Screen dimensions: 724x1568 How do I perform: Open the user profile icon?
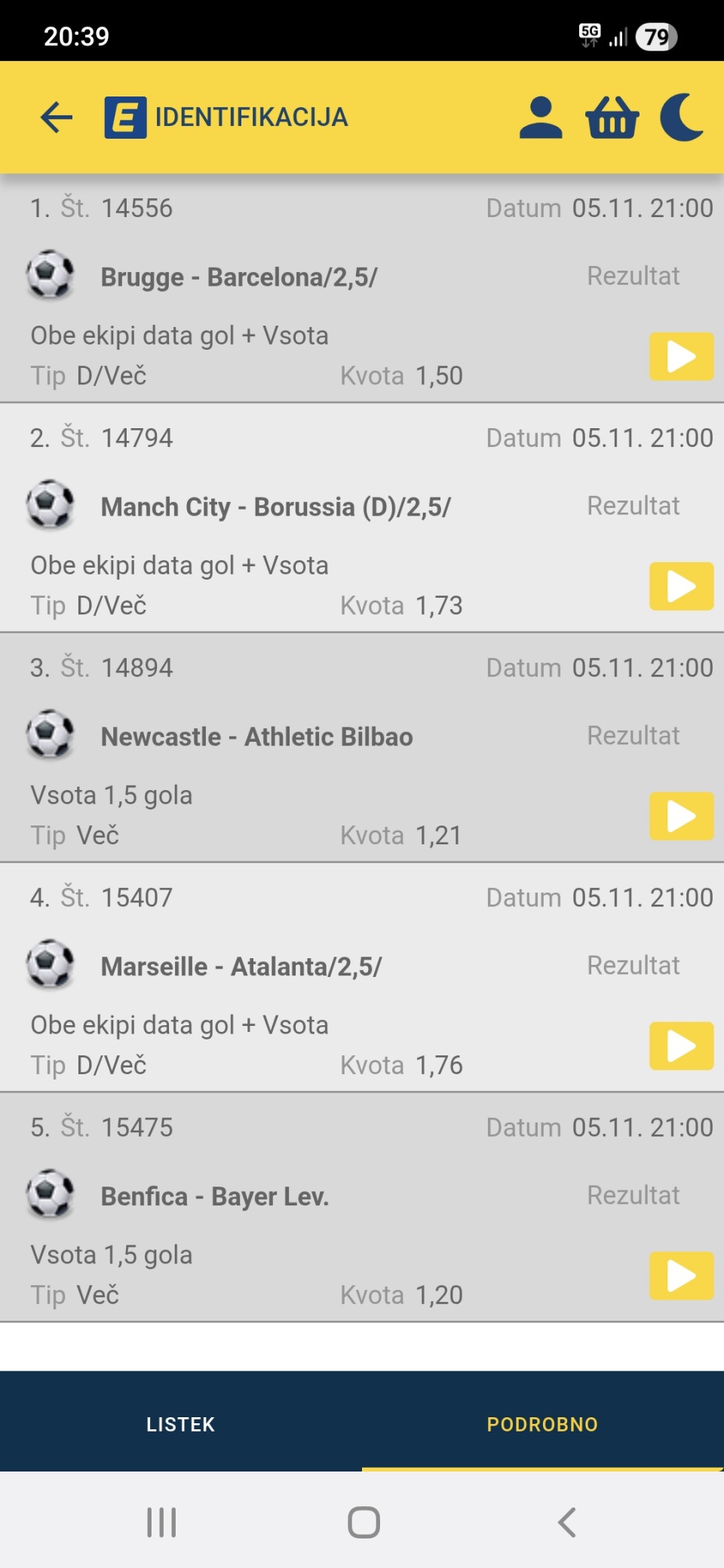tap(541, 118)
